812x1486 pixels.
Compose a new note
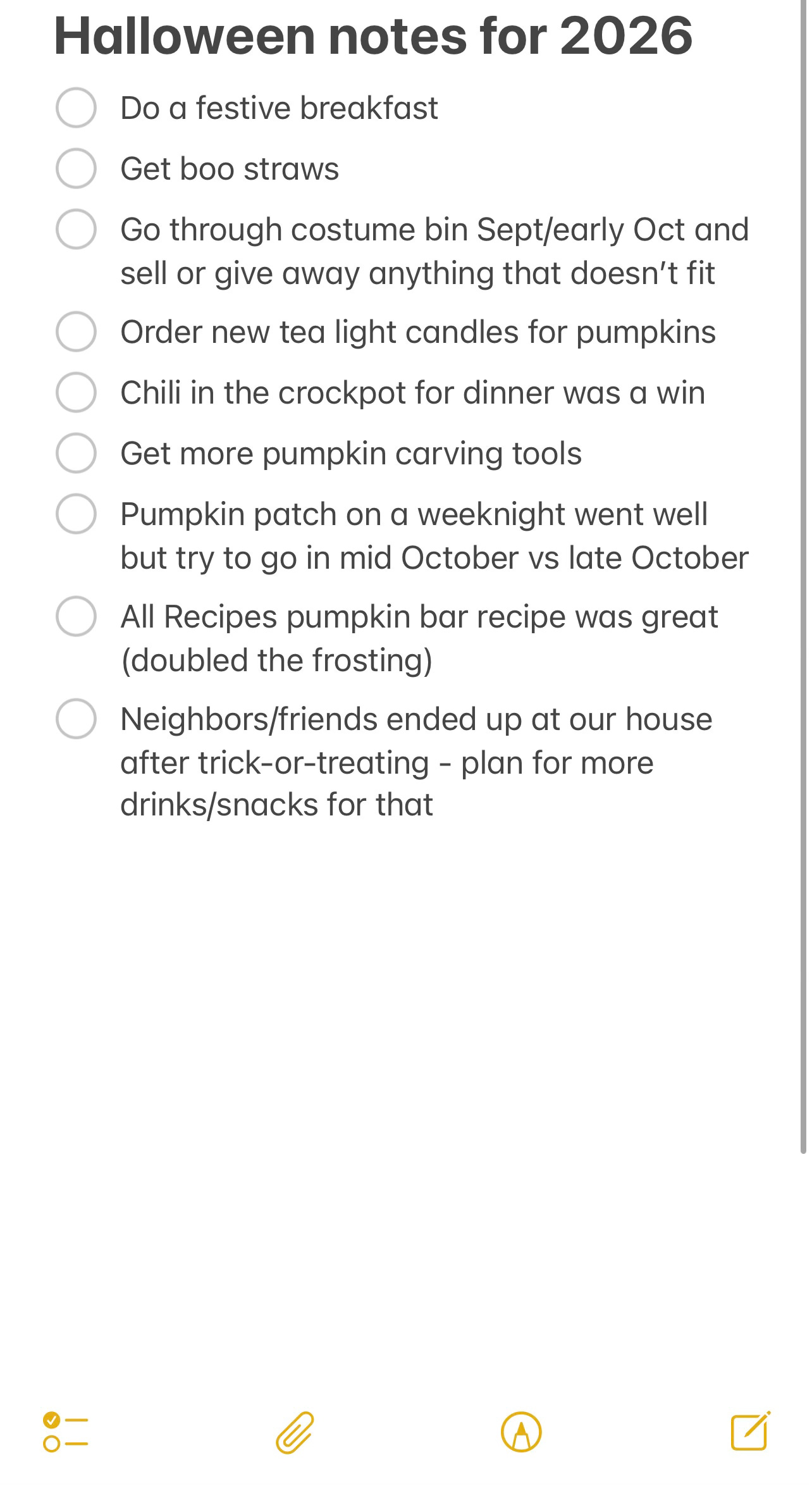(x=751, y=1430)
